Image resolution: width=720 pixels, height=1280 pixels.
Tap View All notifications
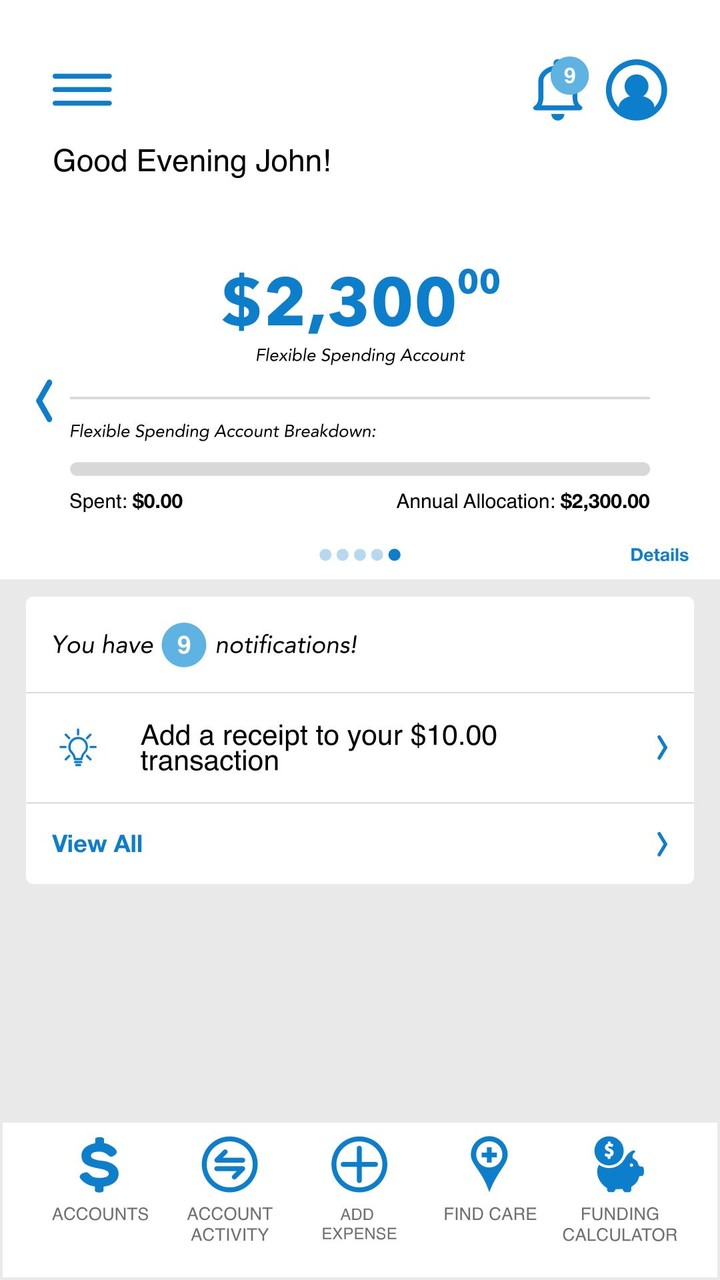[96, 844]
